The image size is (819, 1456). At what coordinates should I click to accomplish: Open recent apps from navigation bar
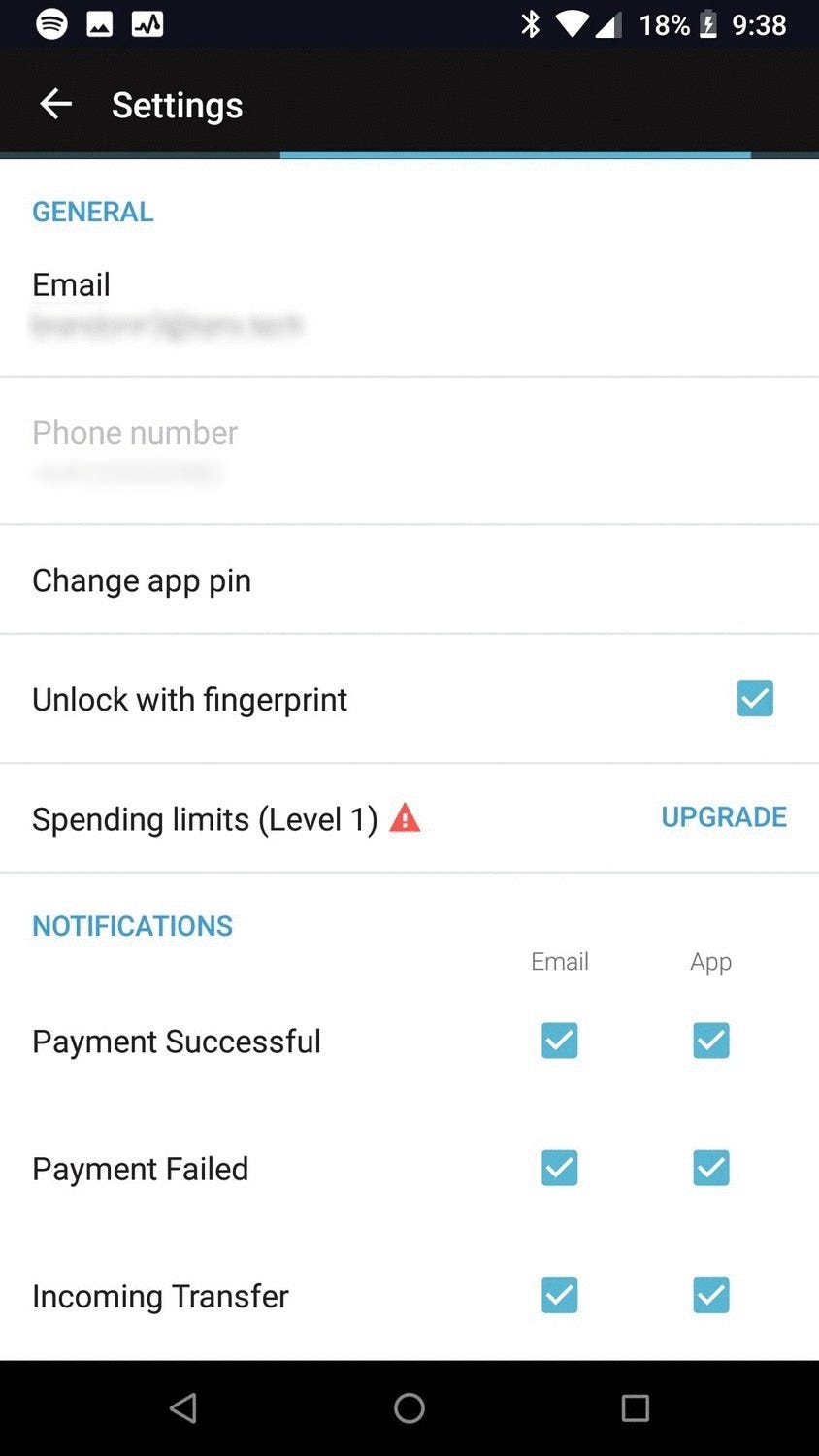pyautogui.click(x=635, y=1407)
